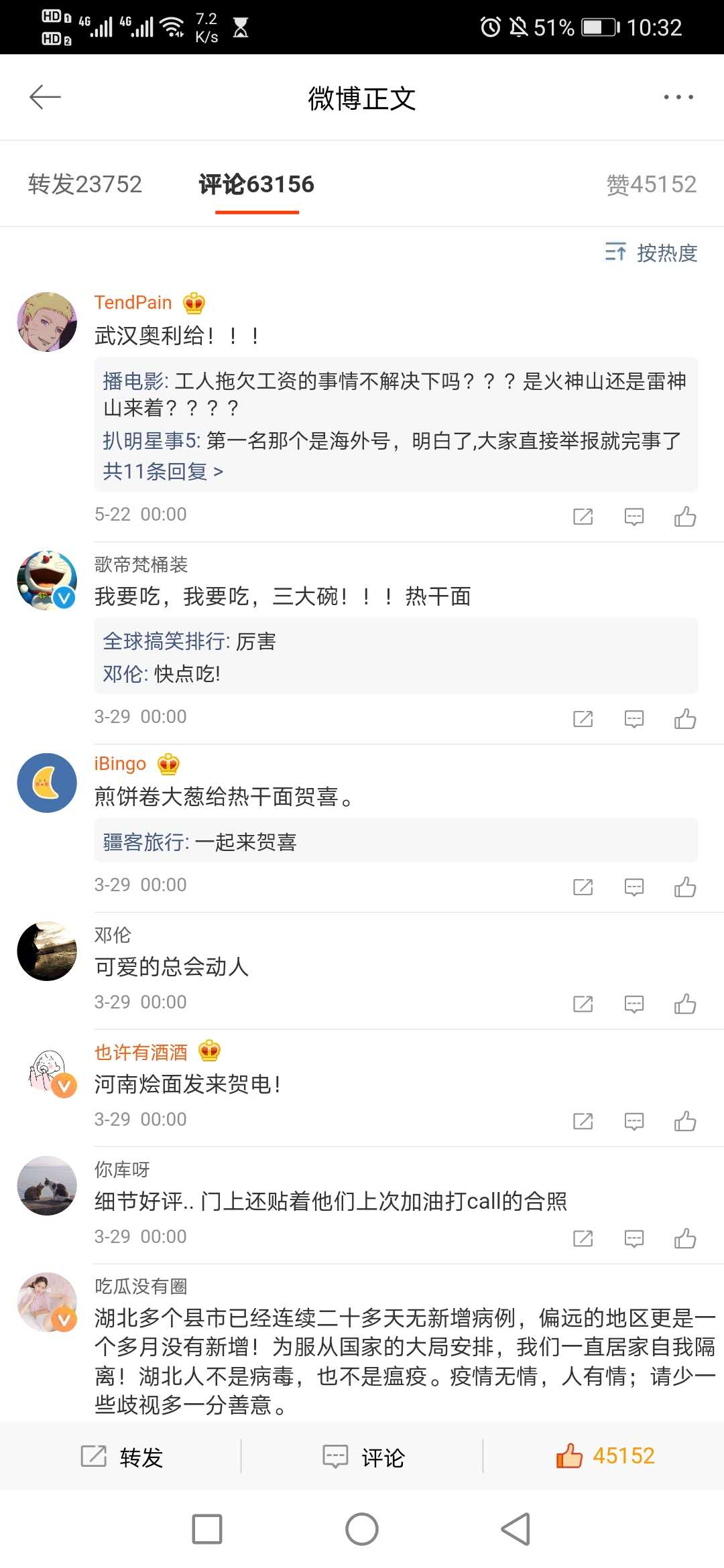Screen dimensions: 724x1568
Task: Reply to 歌帝梵桶装's comment
Action: tap(633, 719)
